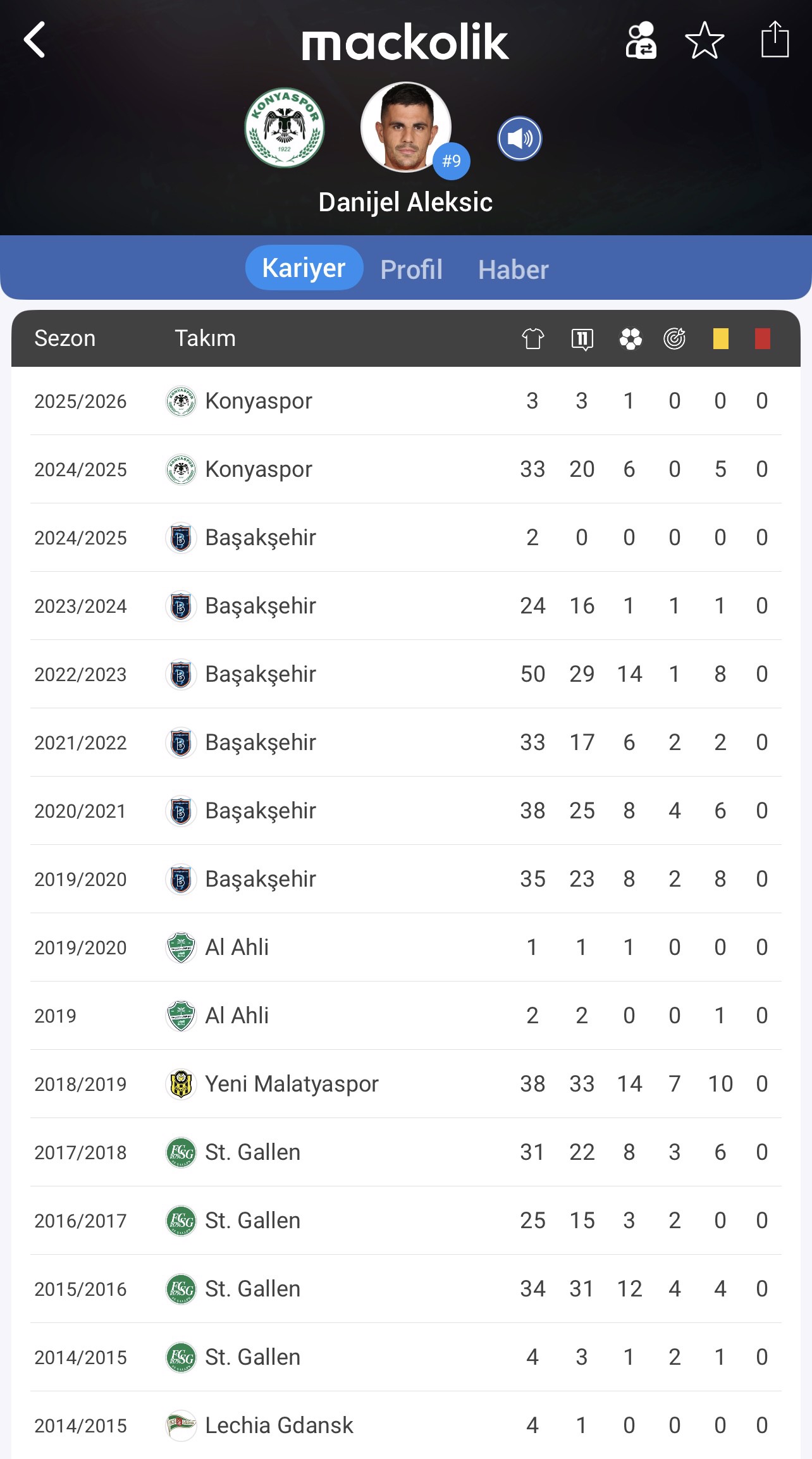Open the 2022/2023 Başakşehir season row

pyautogui.click(x=406, y=674)
